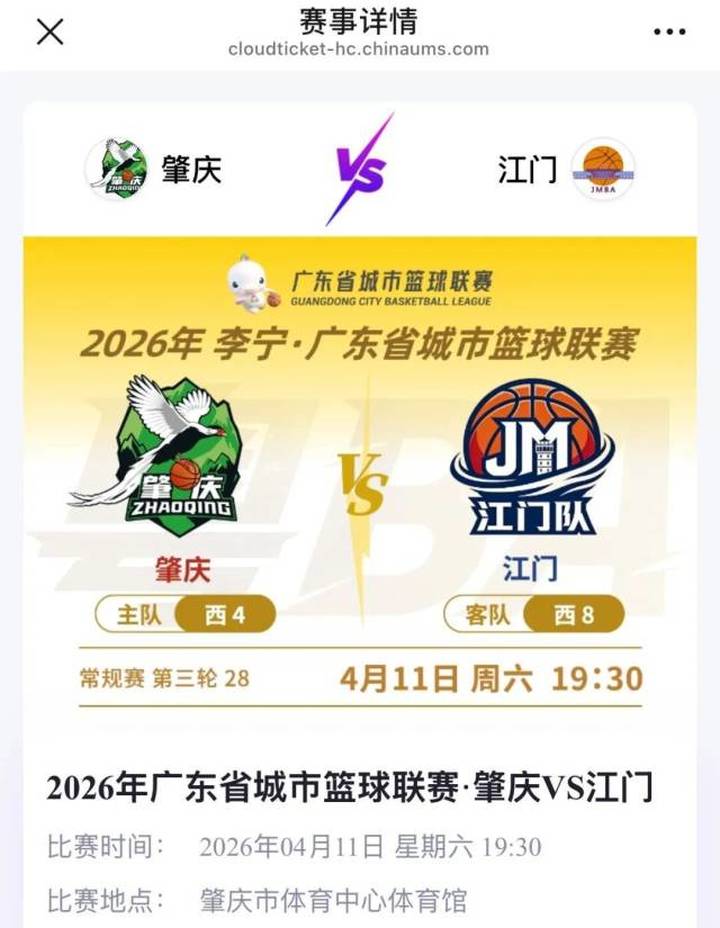Close the event details page
The height and width of the screenshot is (928, 720).
pyautogui.click(x=50, y=32)
